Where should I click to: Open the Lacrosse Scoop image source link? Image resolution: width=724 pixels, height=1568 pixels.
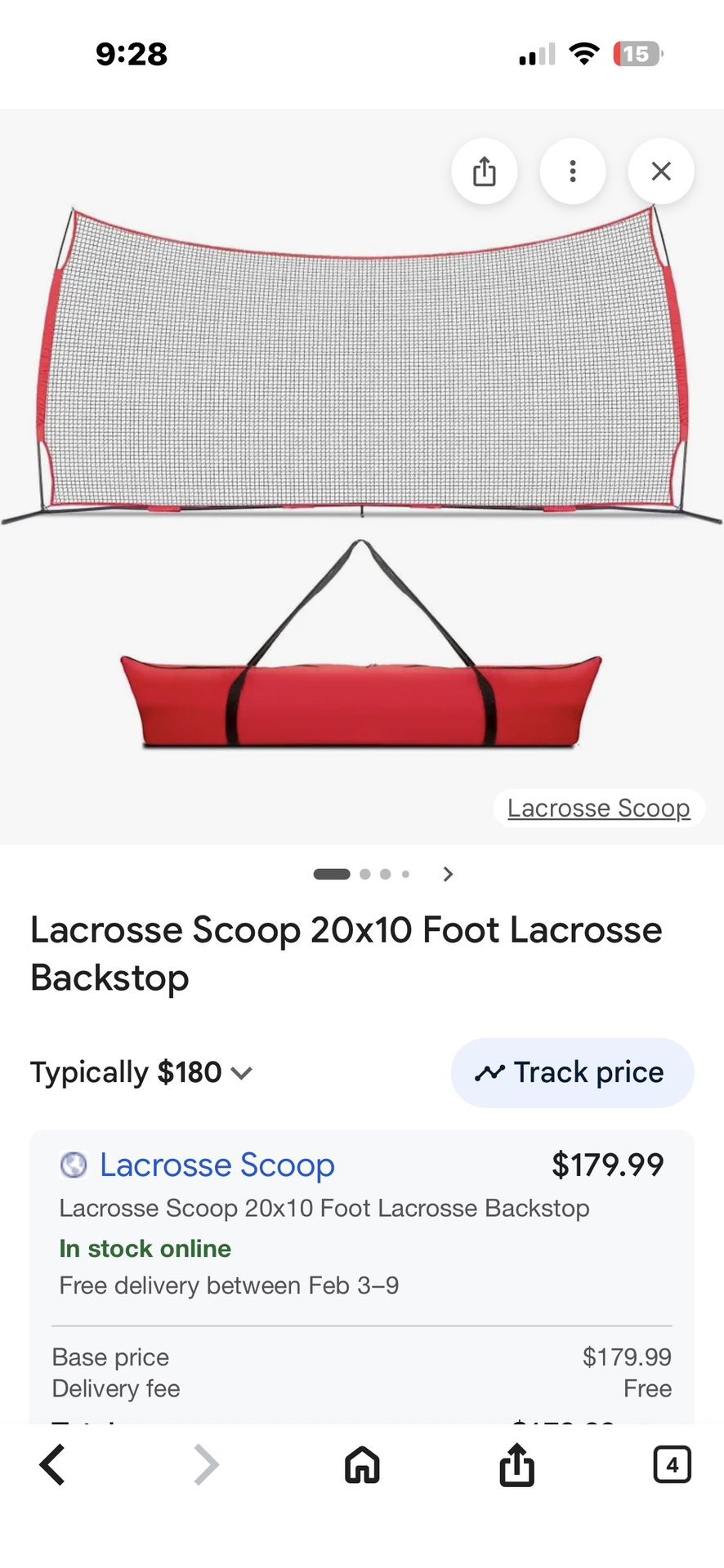tap(598, 808)
